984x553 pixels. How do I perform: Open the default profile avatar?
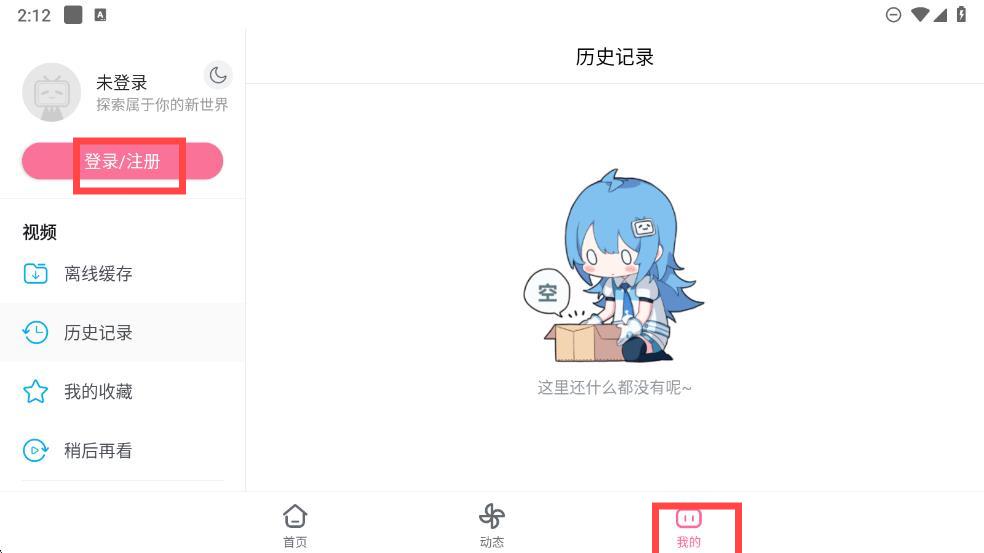51,92
